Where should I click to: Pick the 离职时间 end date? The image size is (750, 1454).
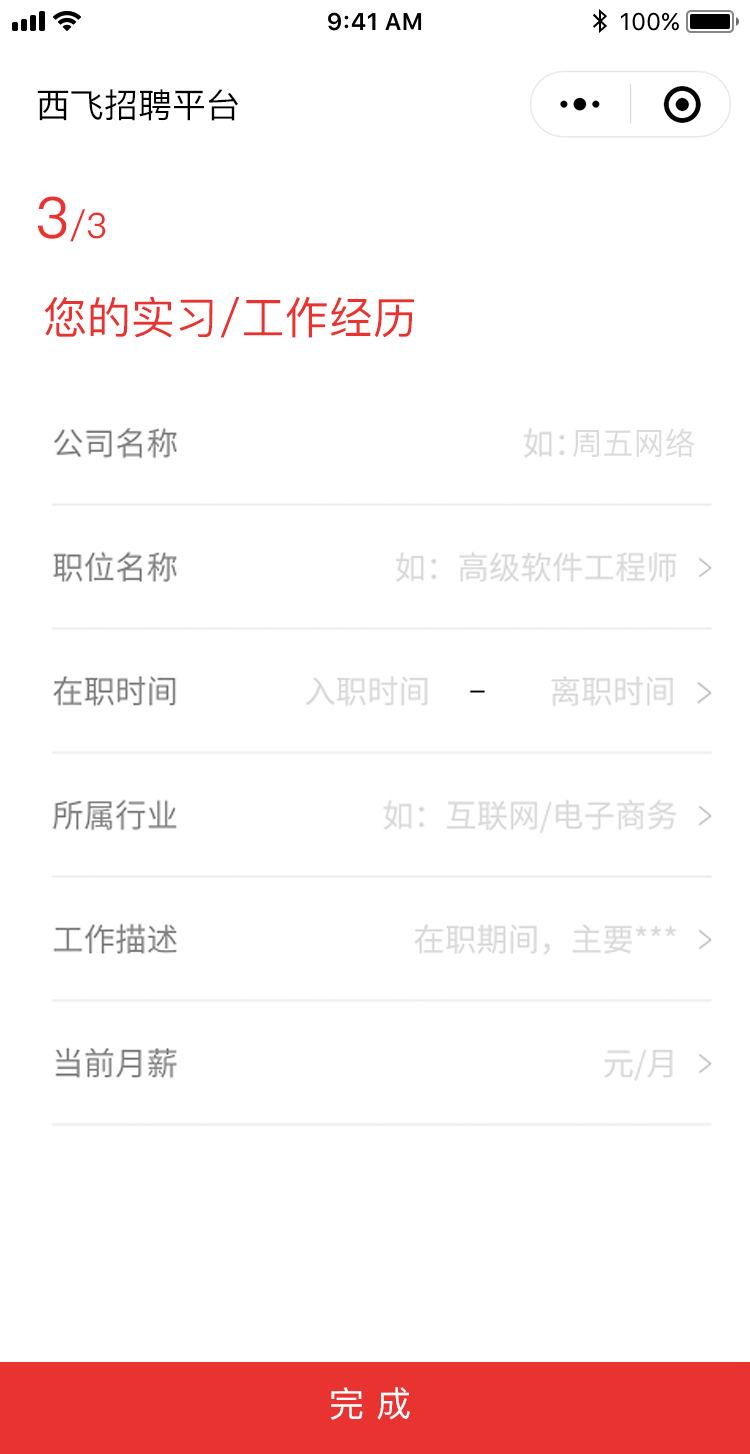pyautogui.click(x=612, y=691)
